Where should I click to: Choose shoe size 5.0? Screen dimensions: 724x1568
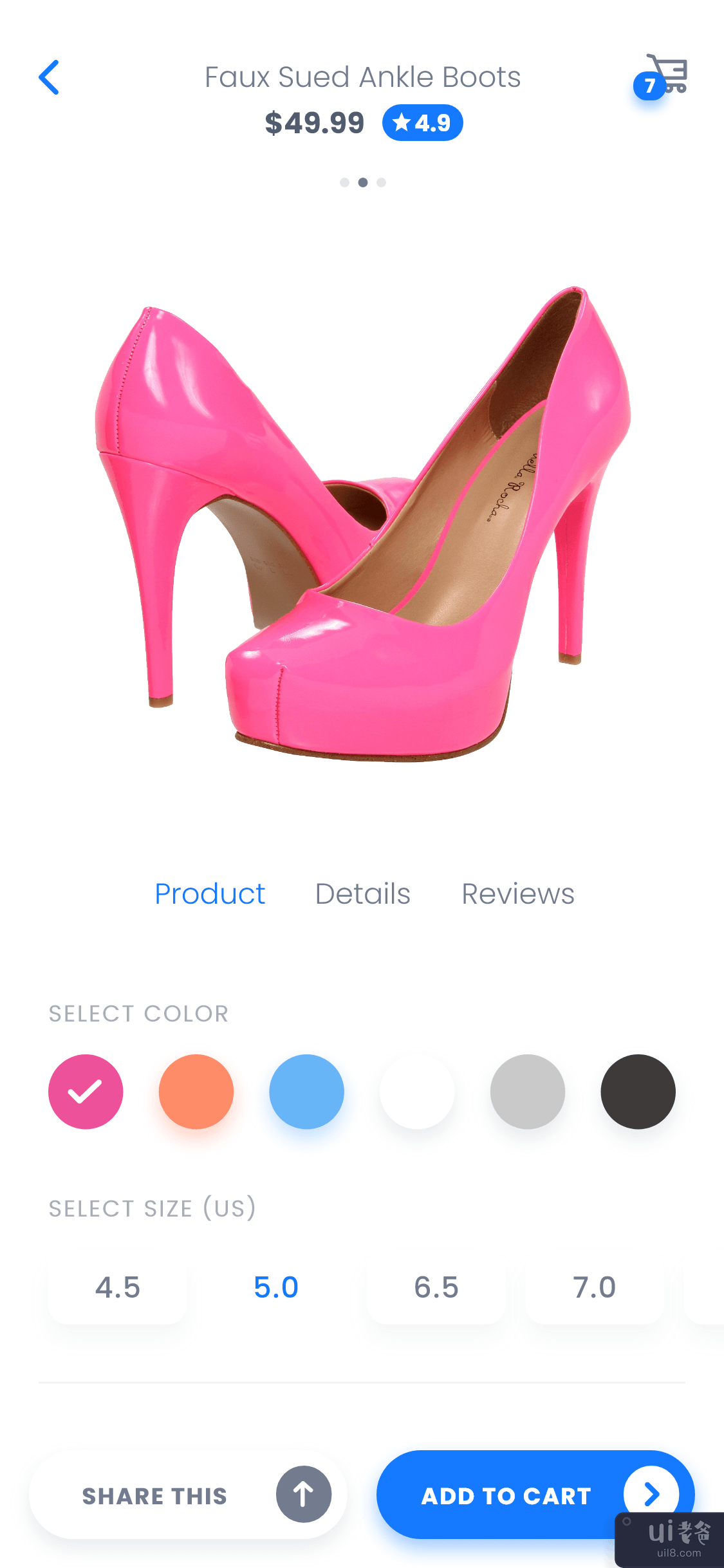pos(276,1287)
